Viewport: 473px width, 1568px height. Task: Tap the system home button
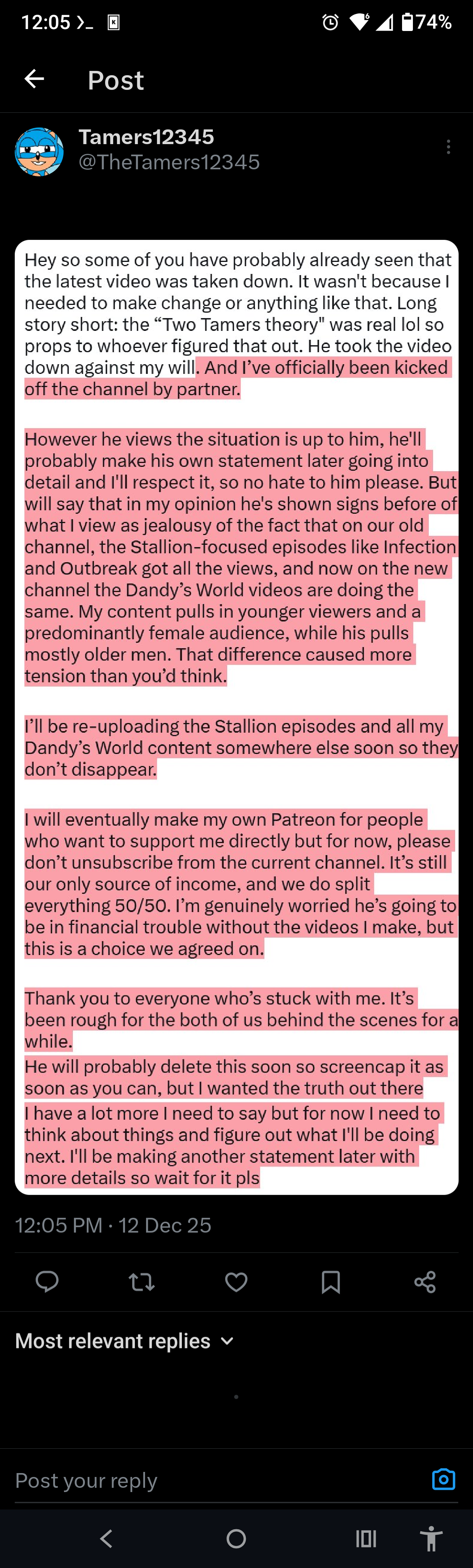point(236,1539)
